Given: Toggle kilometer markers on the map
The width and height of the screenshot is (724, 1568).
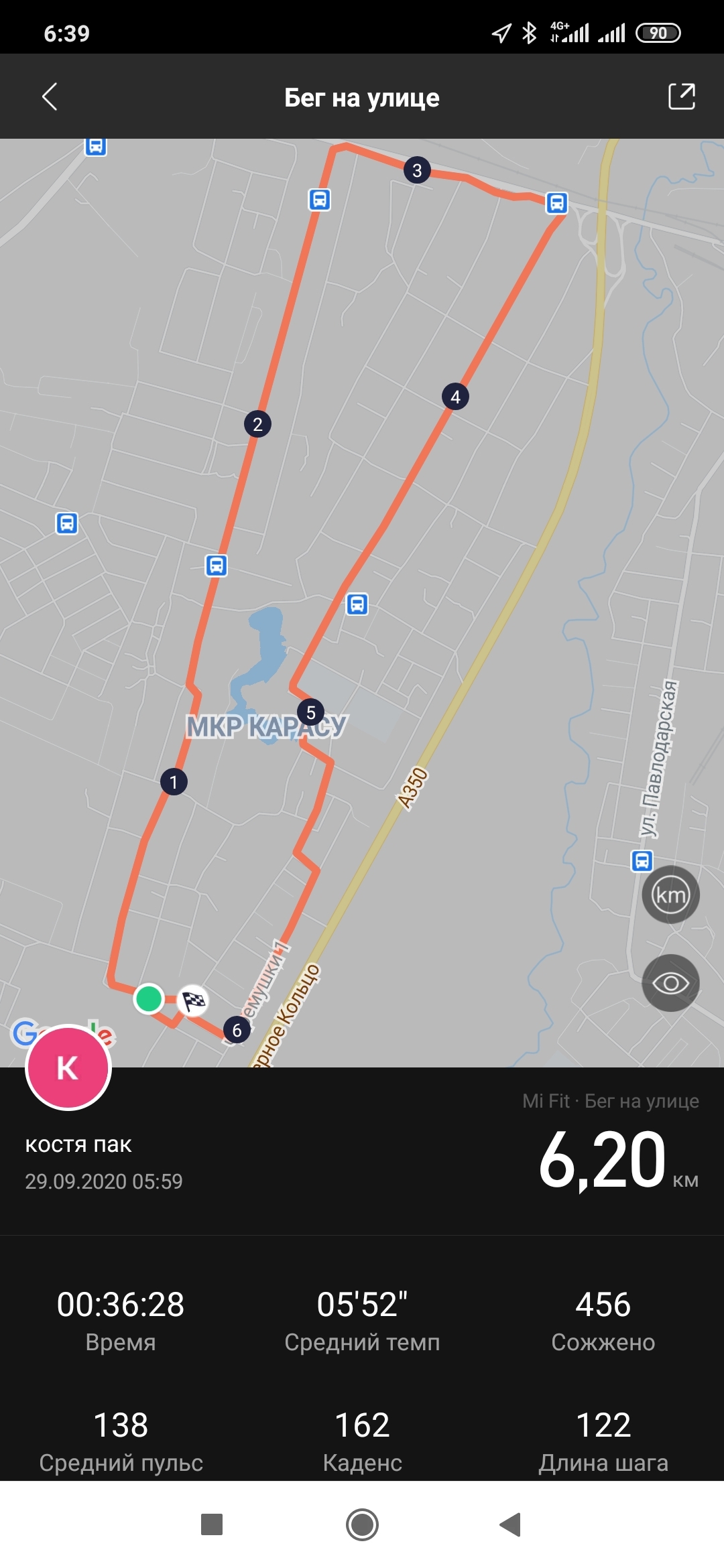Looking at the screenshot, I should coord(670,895).
